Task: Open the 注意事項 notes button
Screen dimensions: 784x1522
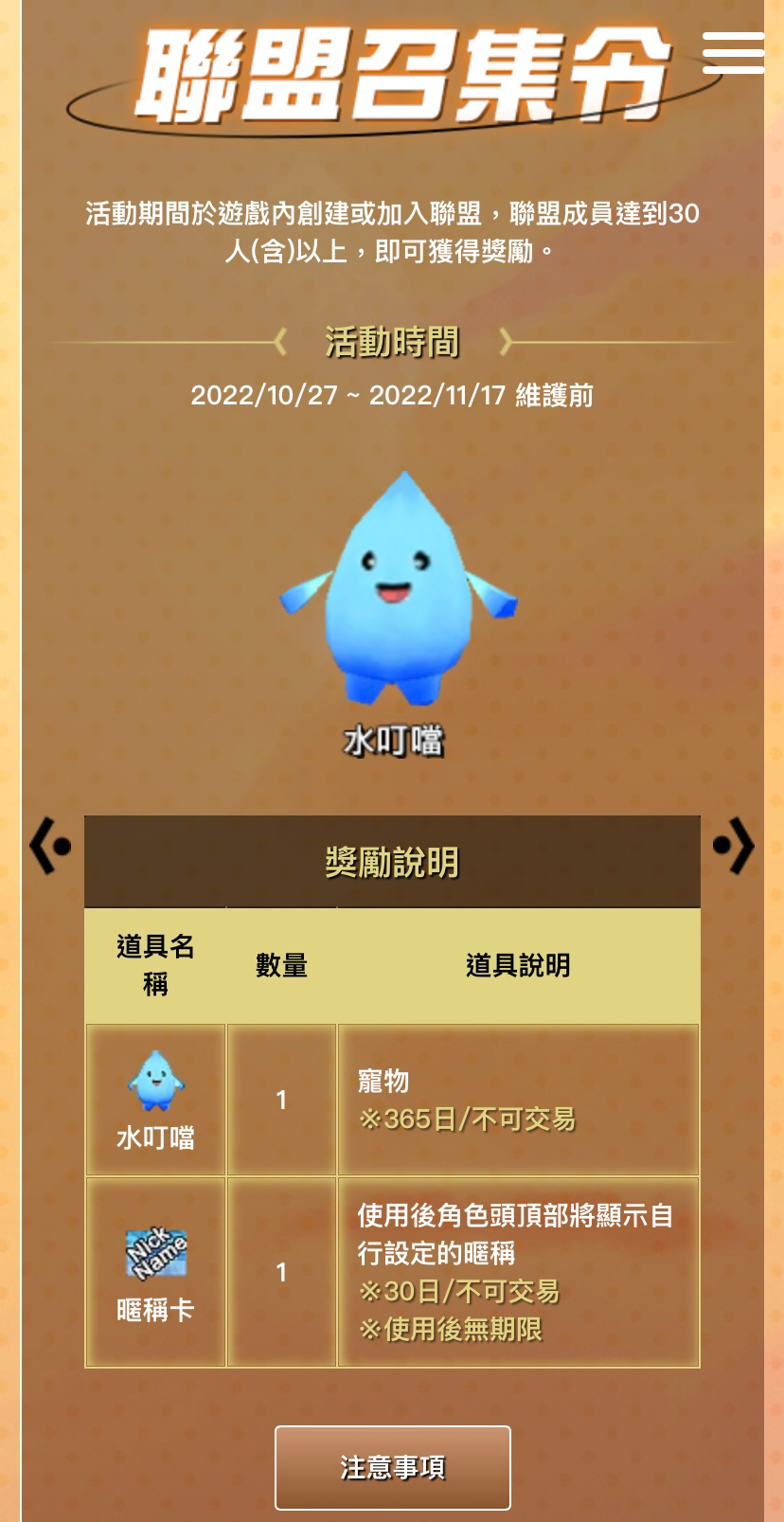Action: pos(392,1467)
